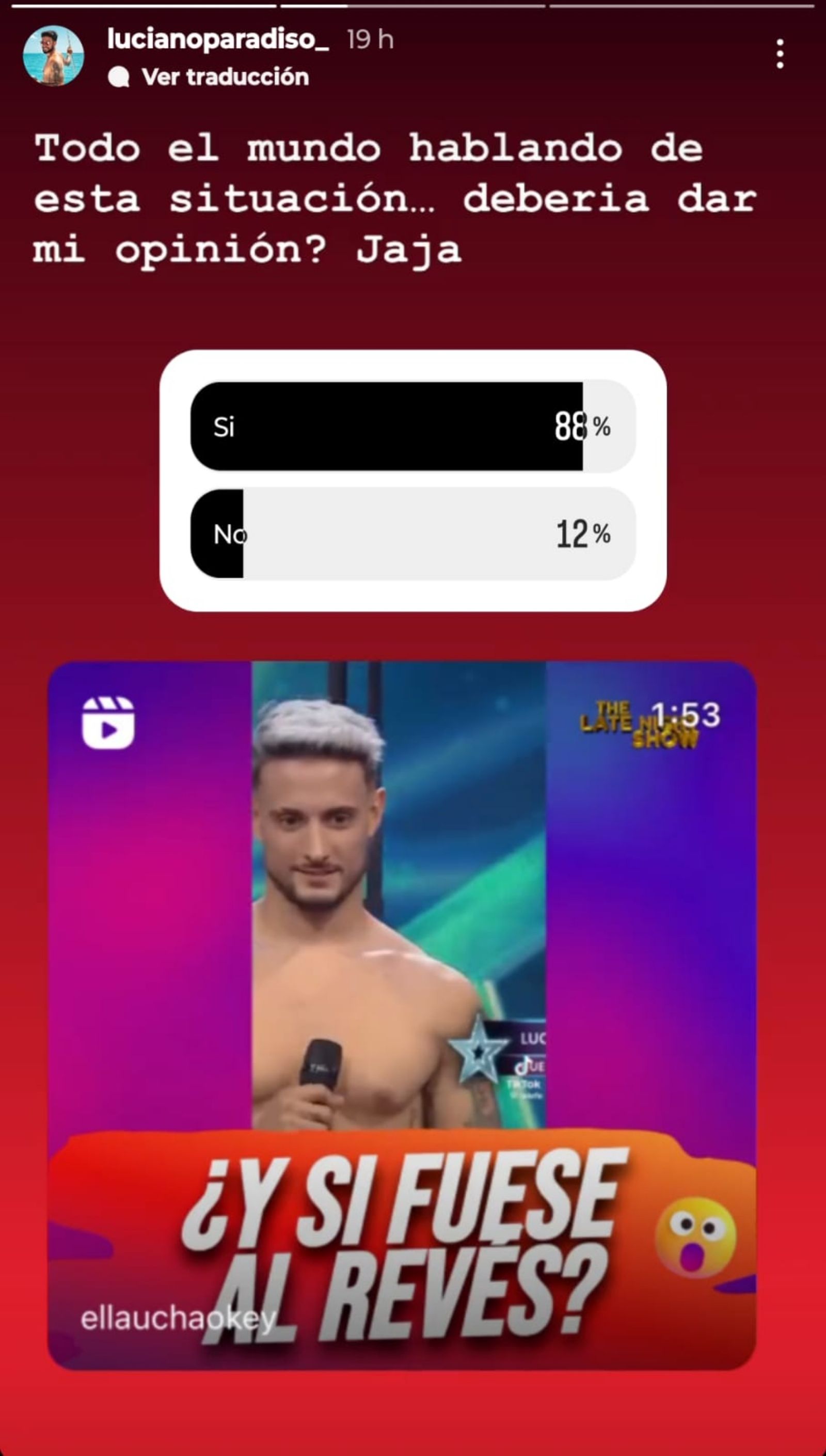This screenshot has width=826, height=1456.
Task: Select the No poll option
Action: click(x=412, y=534)
